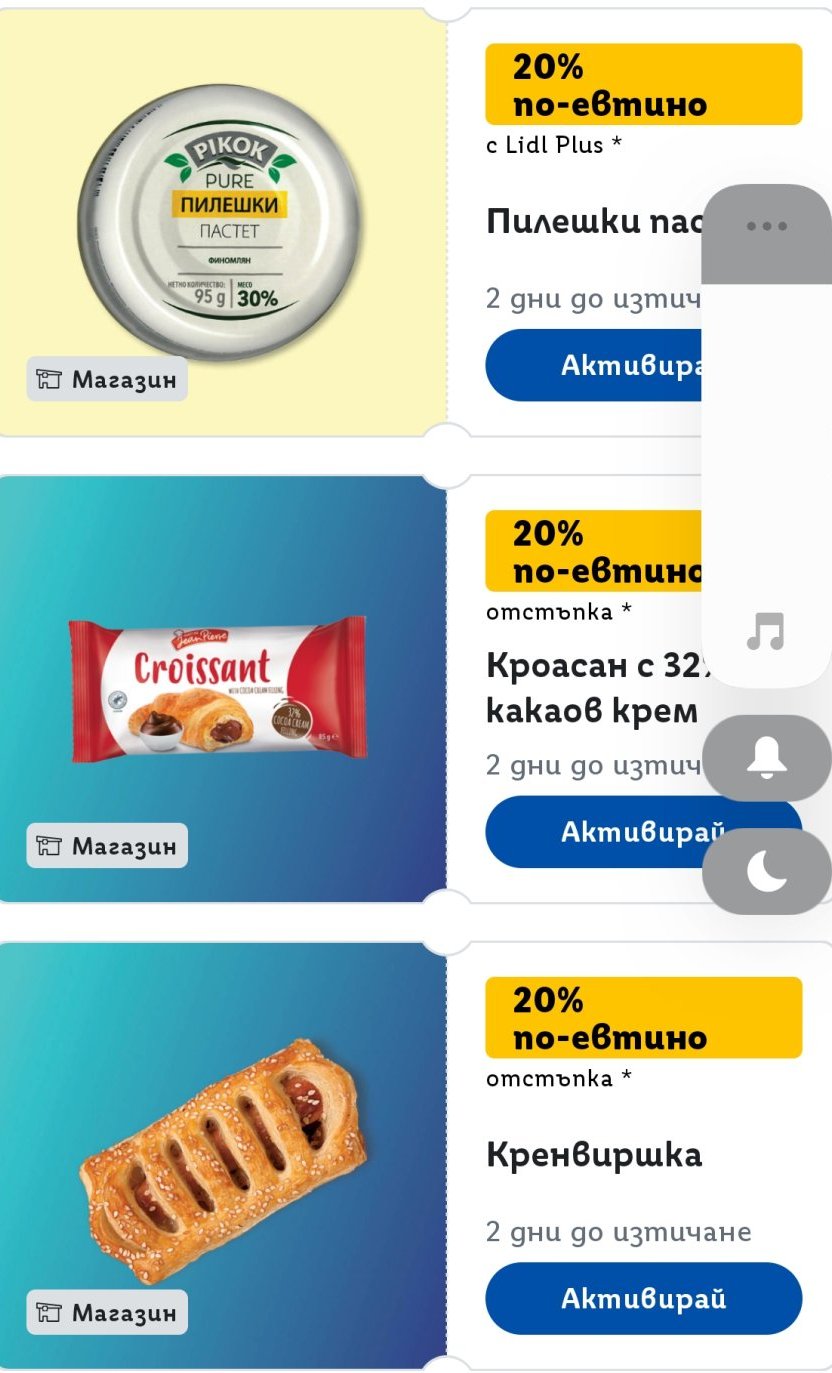Open the Кренвиршка pastry coupon card

(222, 1156)
